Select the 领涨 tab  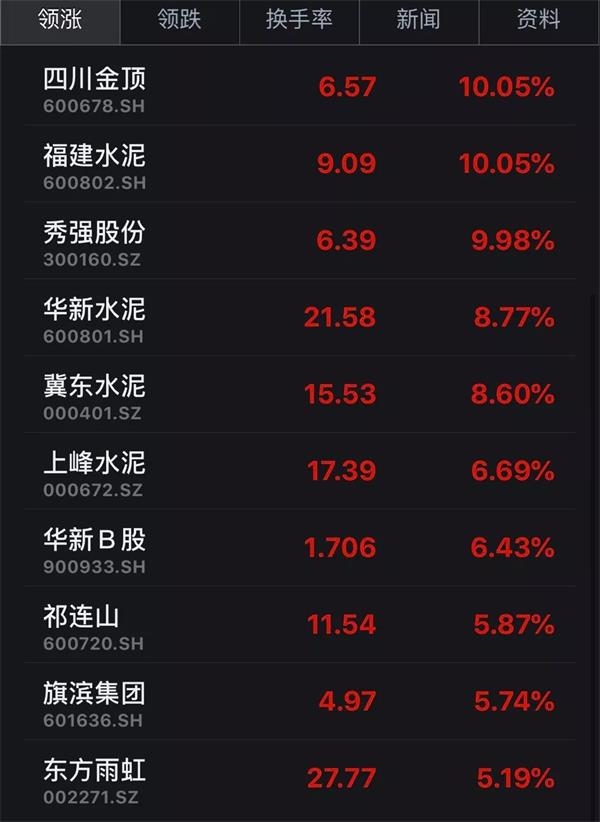coord(60,21)
